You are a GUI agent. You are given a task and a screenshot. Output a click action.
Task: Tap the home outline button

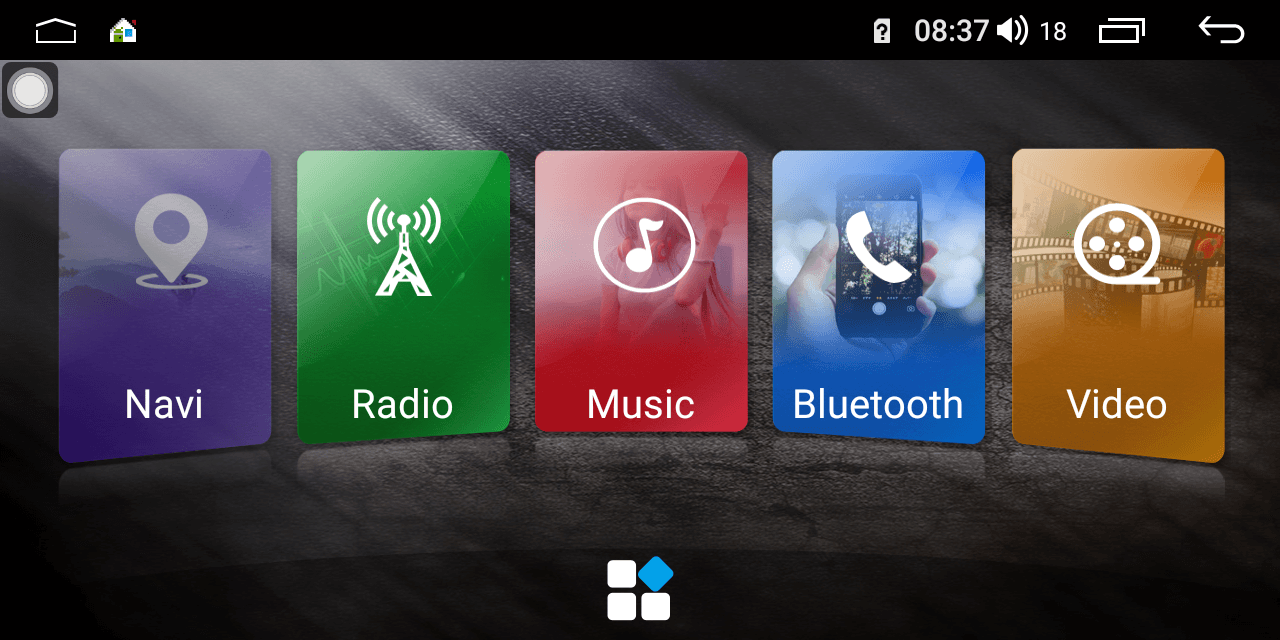(56, 31)
